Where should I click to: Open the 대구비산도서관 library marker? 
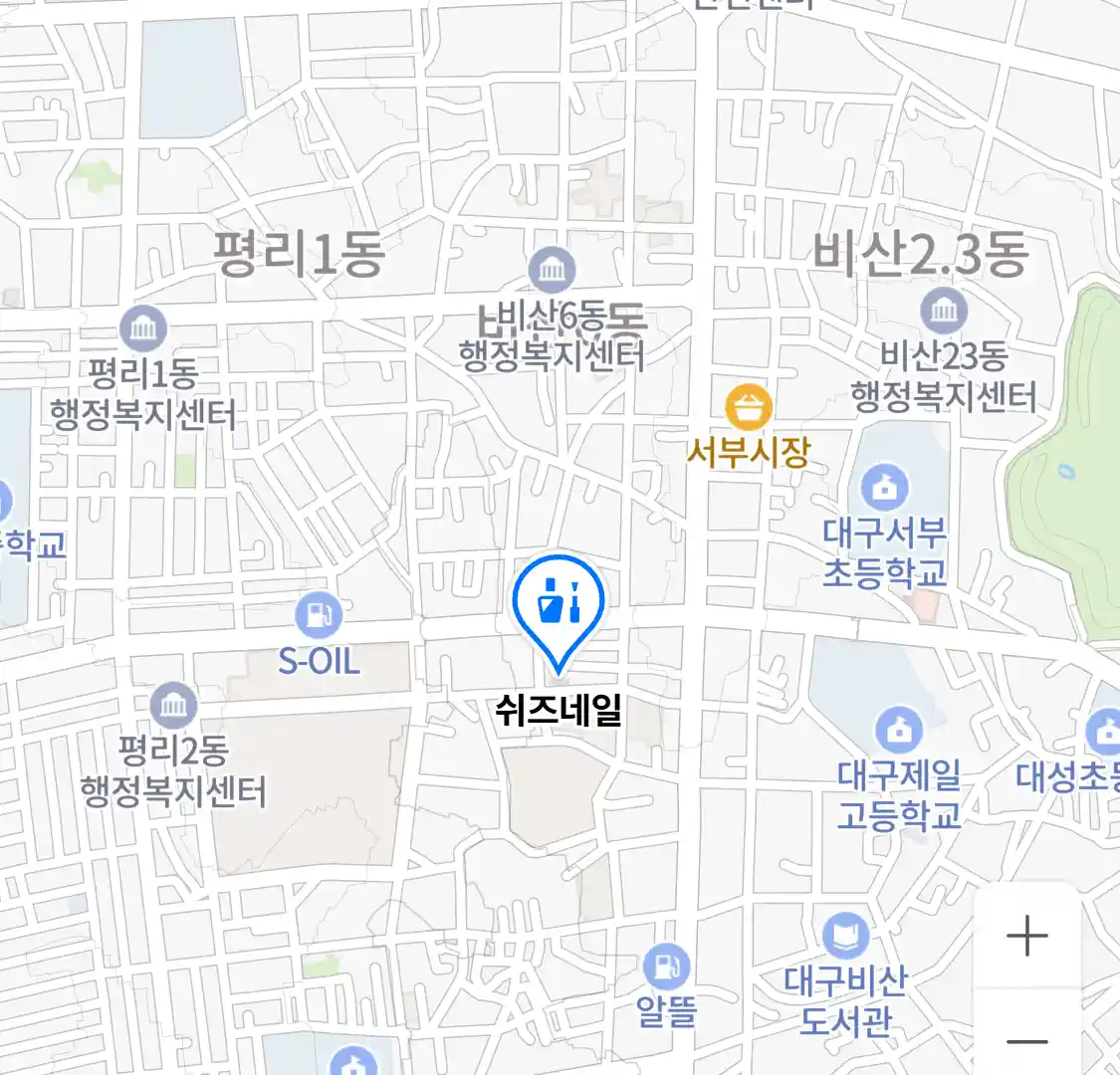[x=845, y=938]
